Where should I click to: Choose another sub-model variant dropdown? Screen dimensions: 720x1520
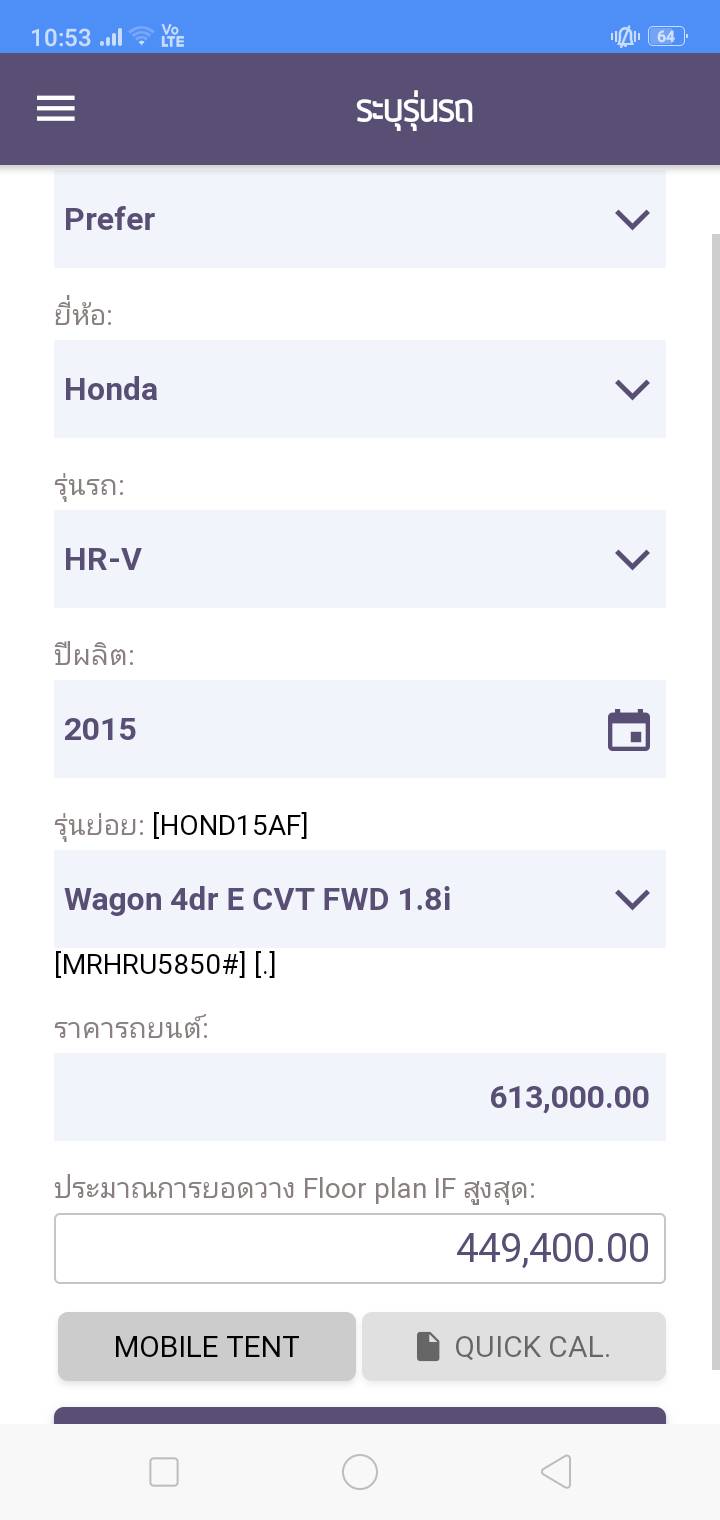(x=360, y=899)
